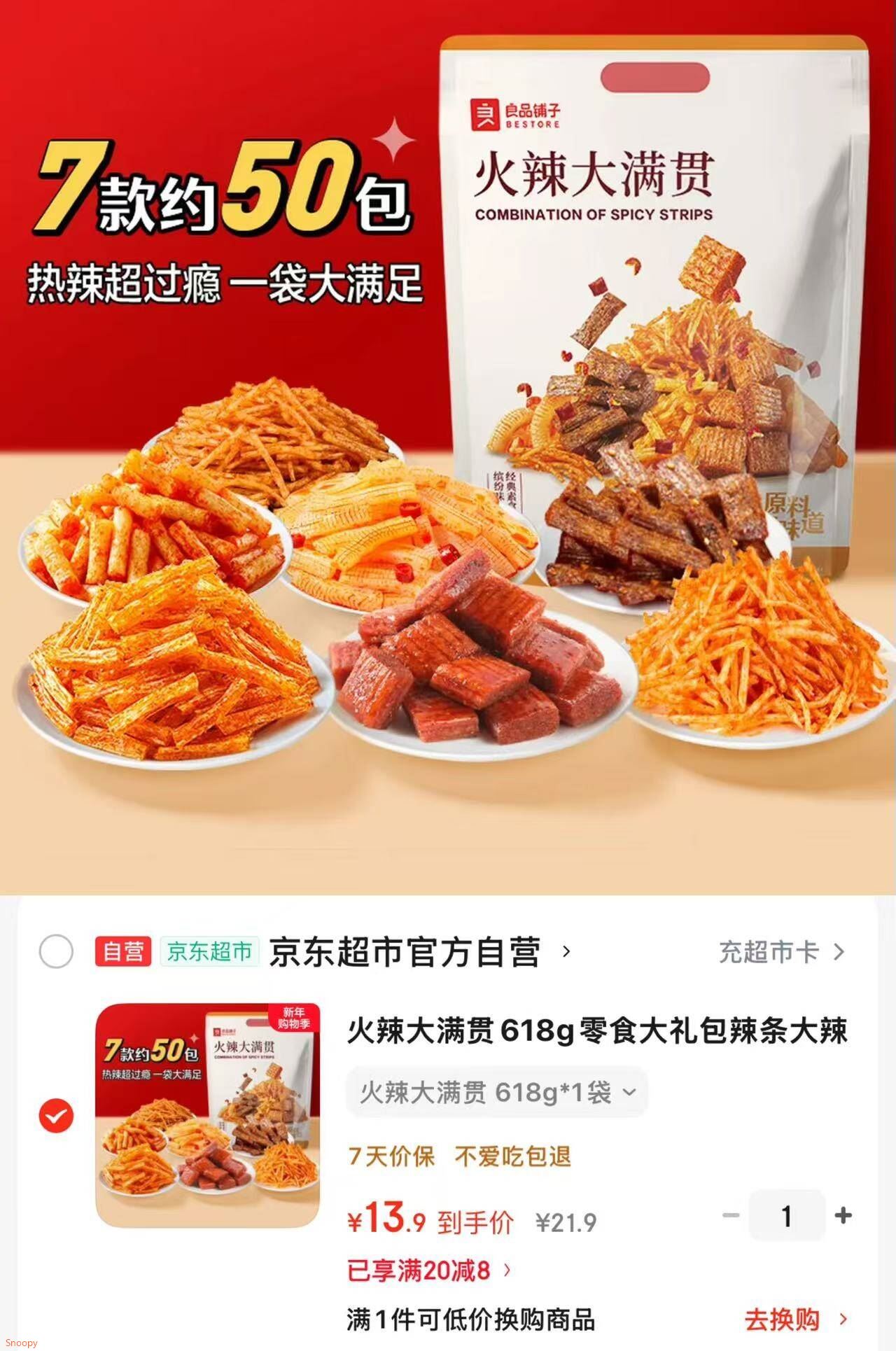This screenshot has height=1351, width=896.
Task: Open 充超市卡 recharge link
Action: (x=781, y=952)
